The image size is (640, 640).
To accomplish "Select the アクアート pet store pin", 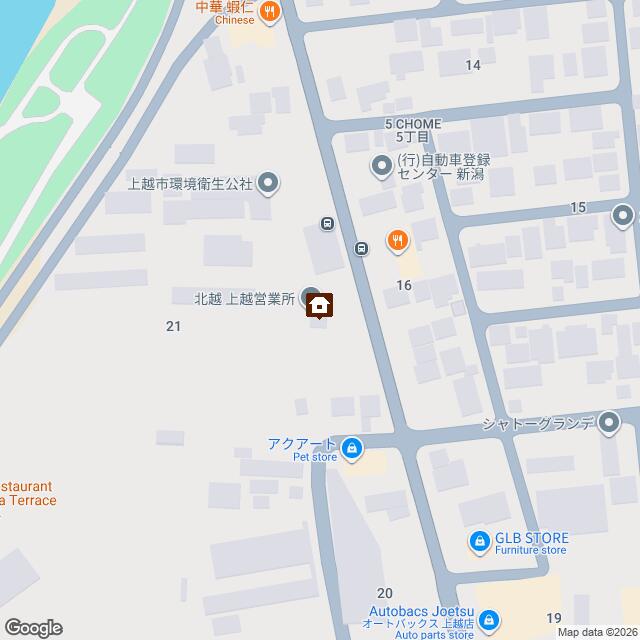I will pos(351,449).
